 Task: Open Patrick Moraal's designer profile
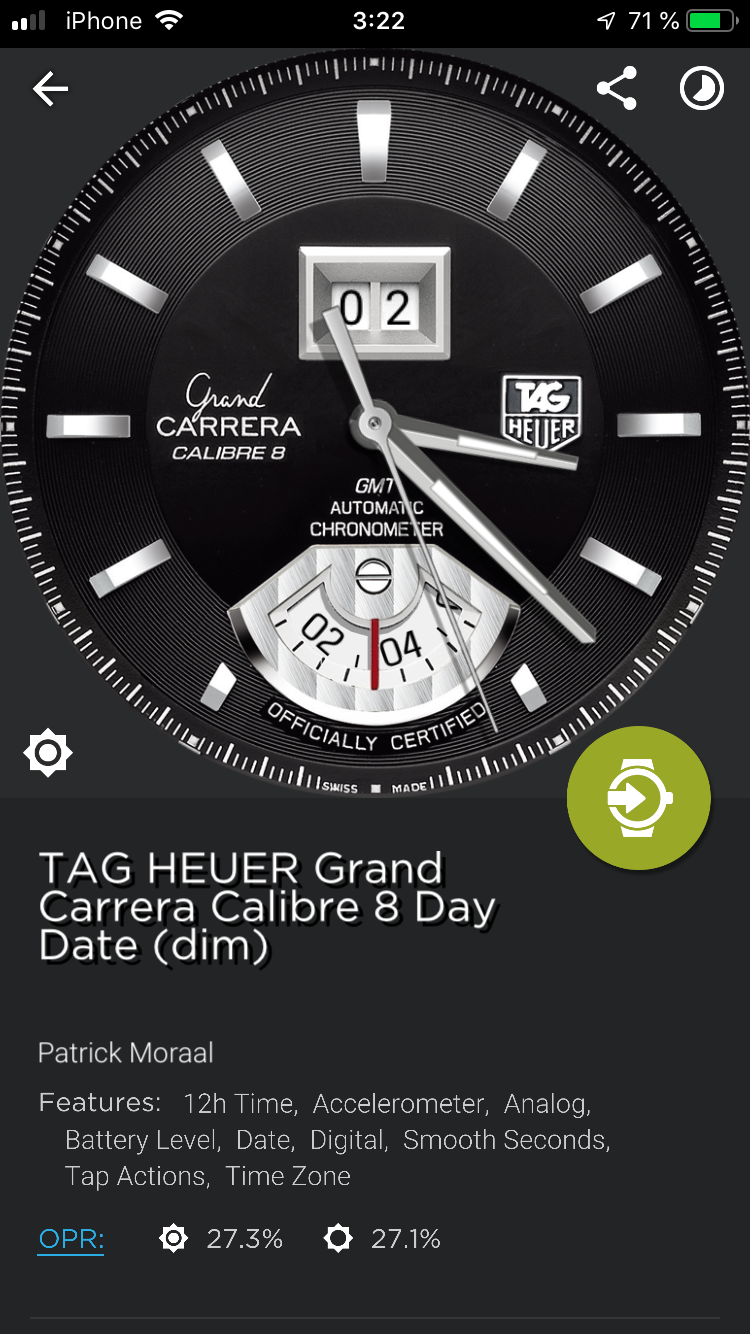pyautogui.click(x=126, y=1053)
